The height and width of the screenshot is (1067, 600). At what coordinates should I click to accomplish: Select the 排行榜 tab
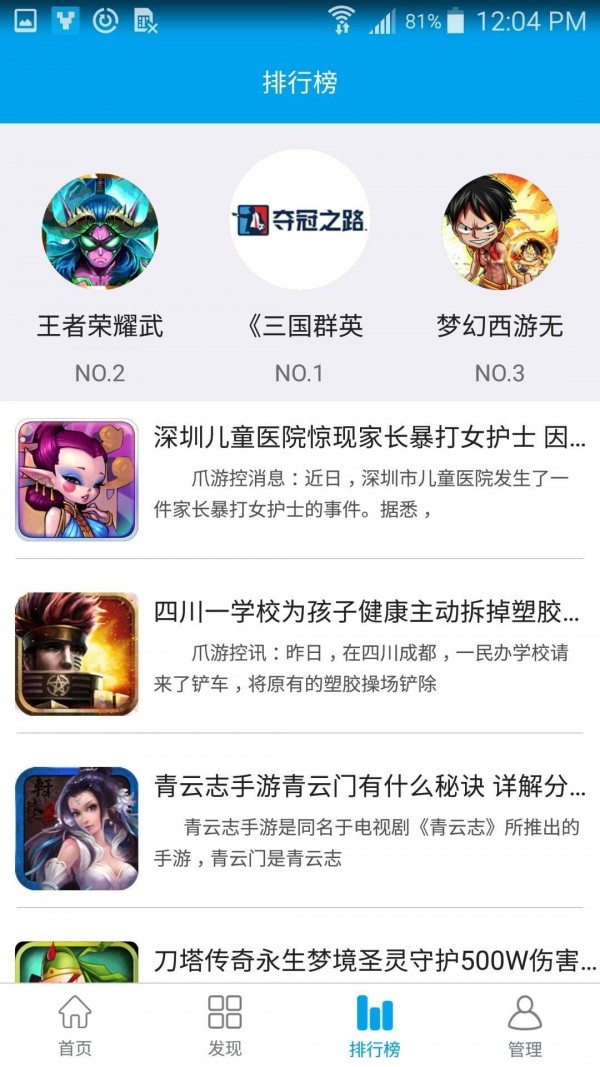coord(375,1025)
